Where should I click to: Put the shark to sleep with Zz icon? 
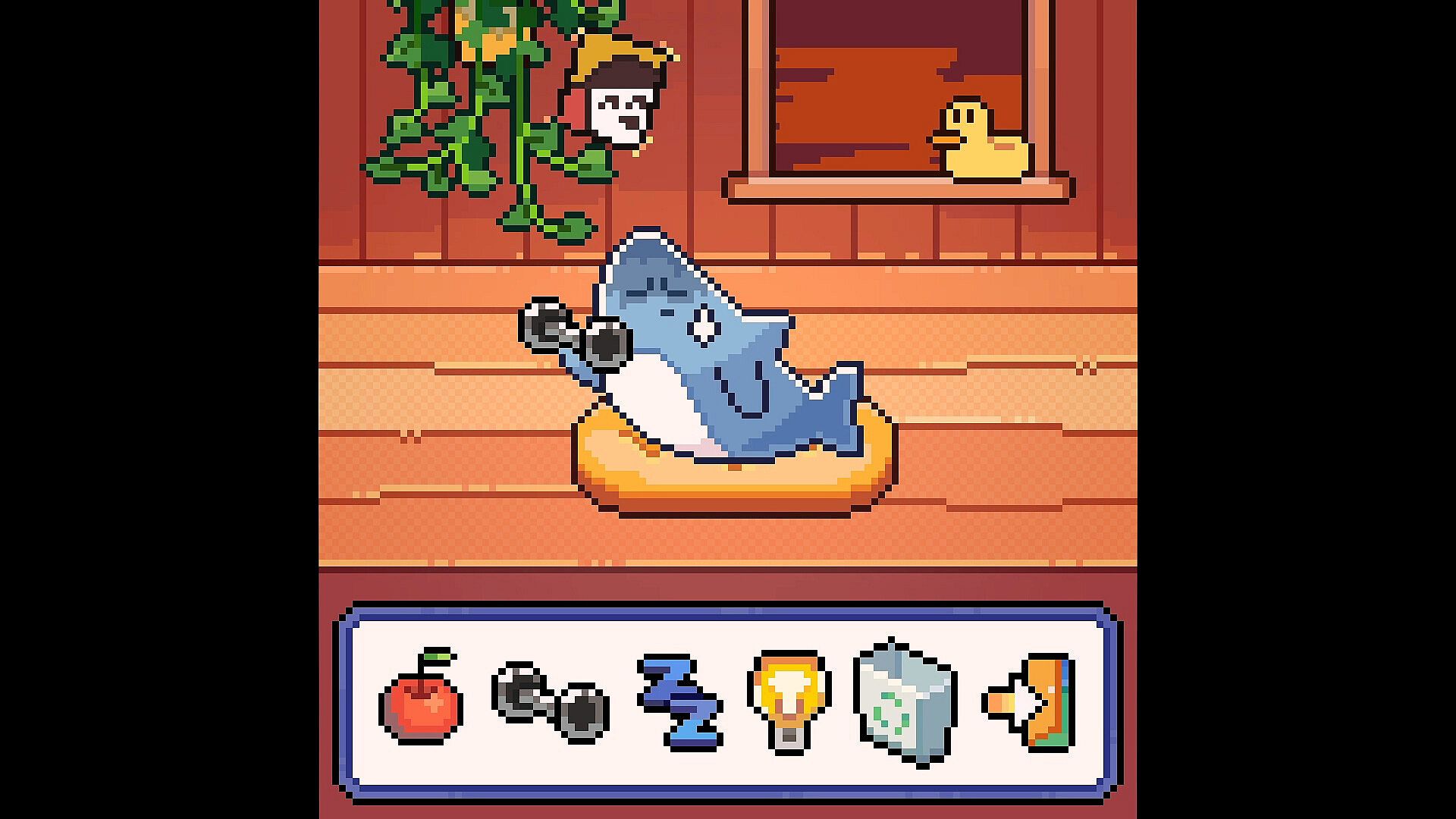tap(679, 701)
